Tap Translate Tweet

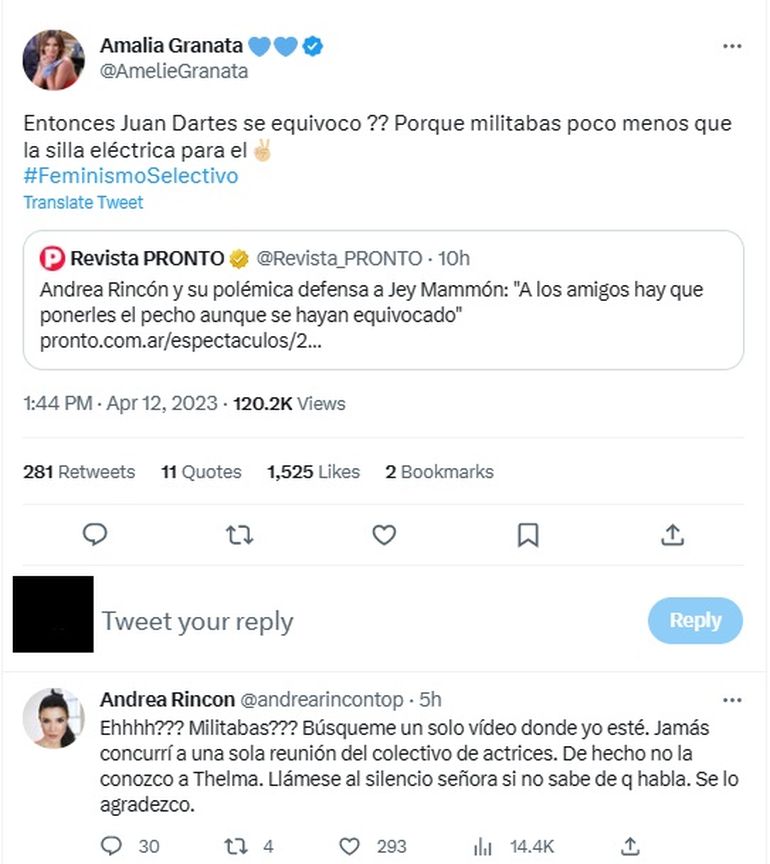click(83, 202)
